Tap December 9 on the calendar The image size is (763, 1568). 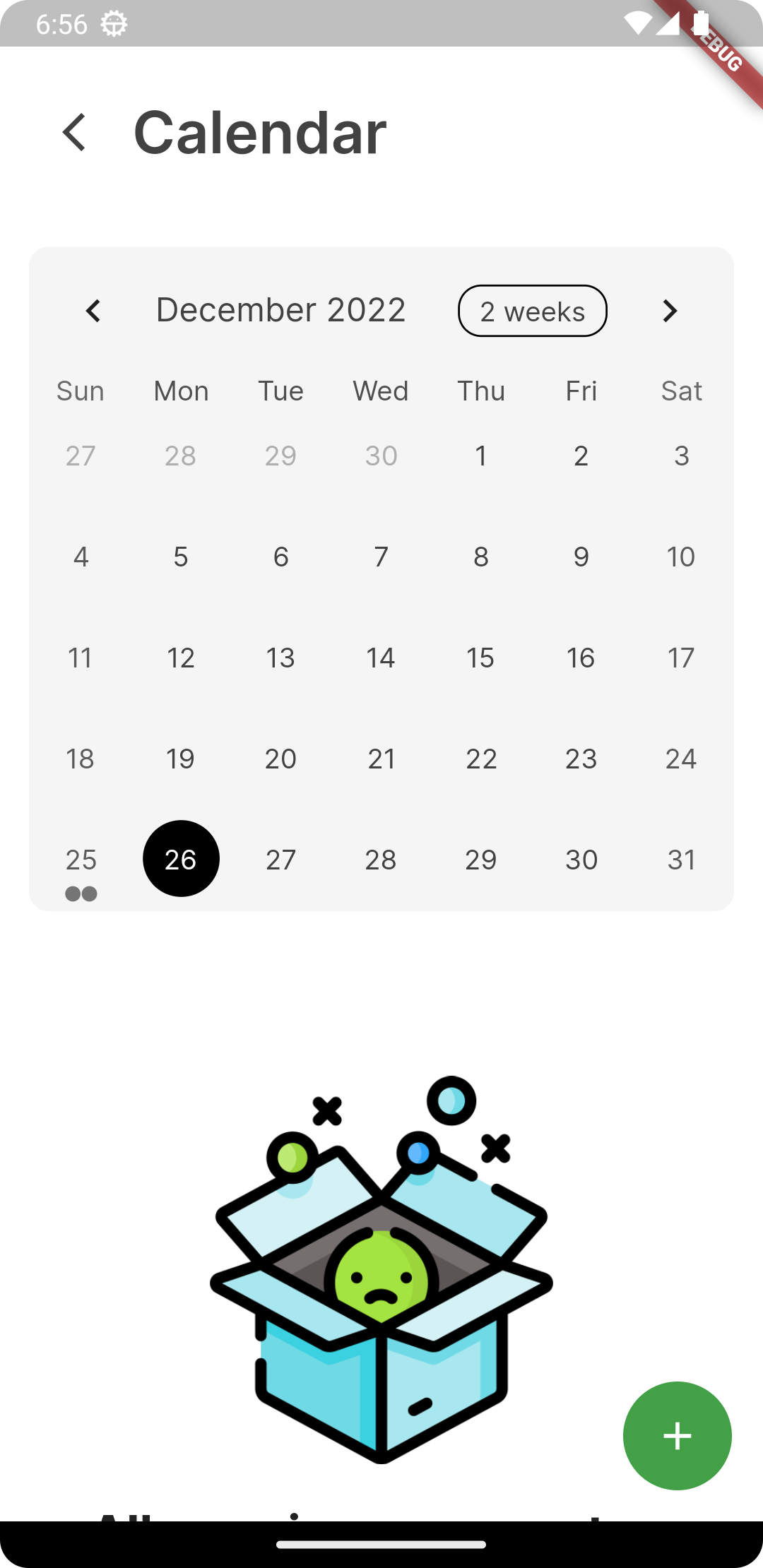(581, 557)
